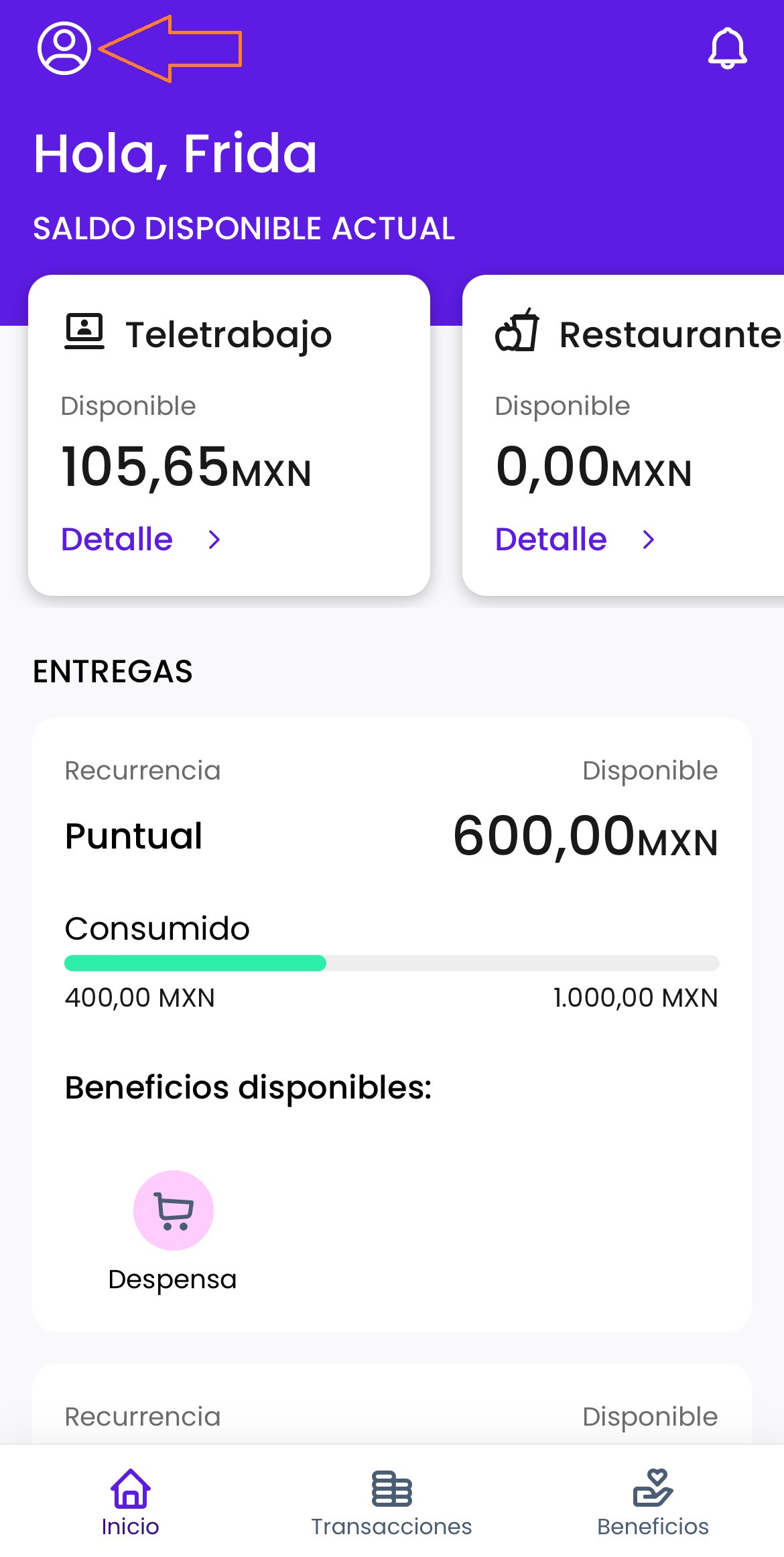Open the notifications bell
Screen dimensions: 784x1557
727,48
